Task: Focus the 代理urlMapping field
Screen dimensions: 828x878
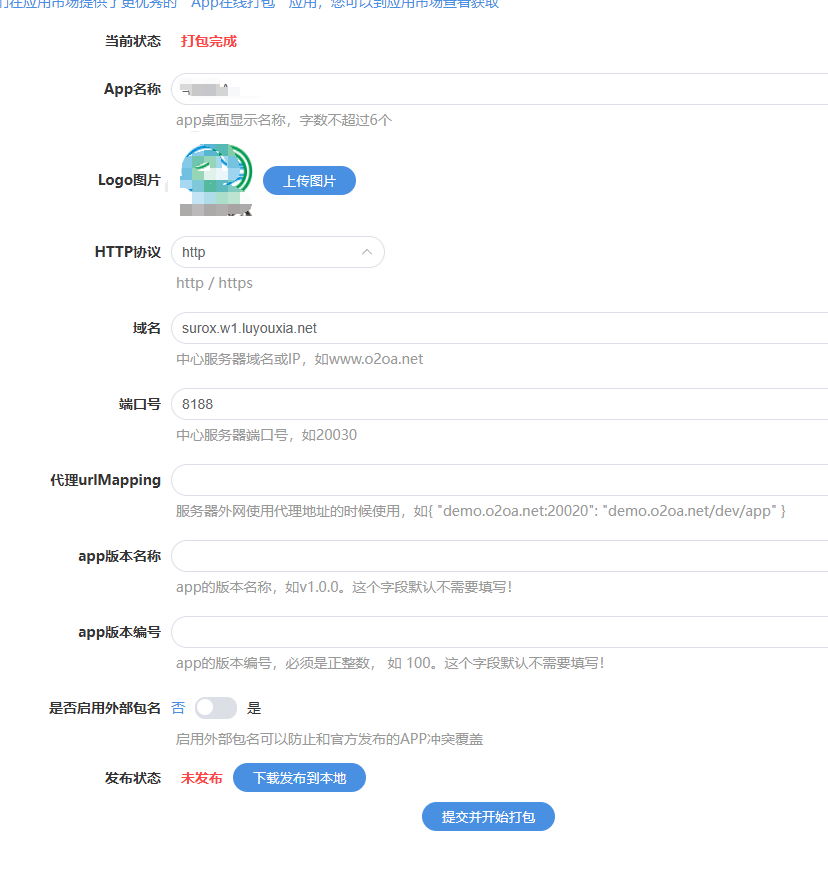Action: coord(500,480)
